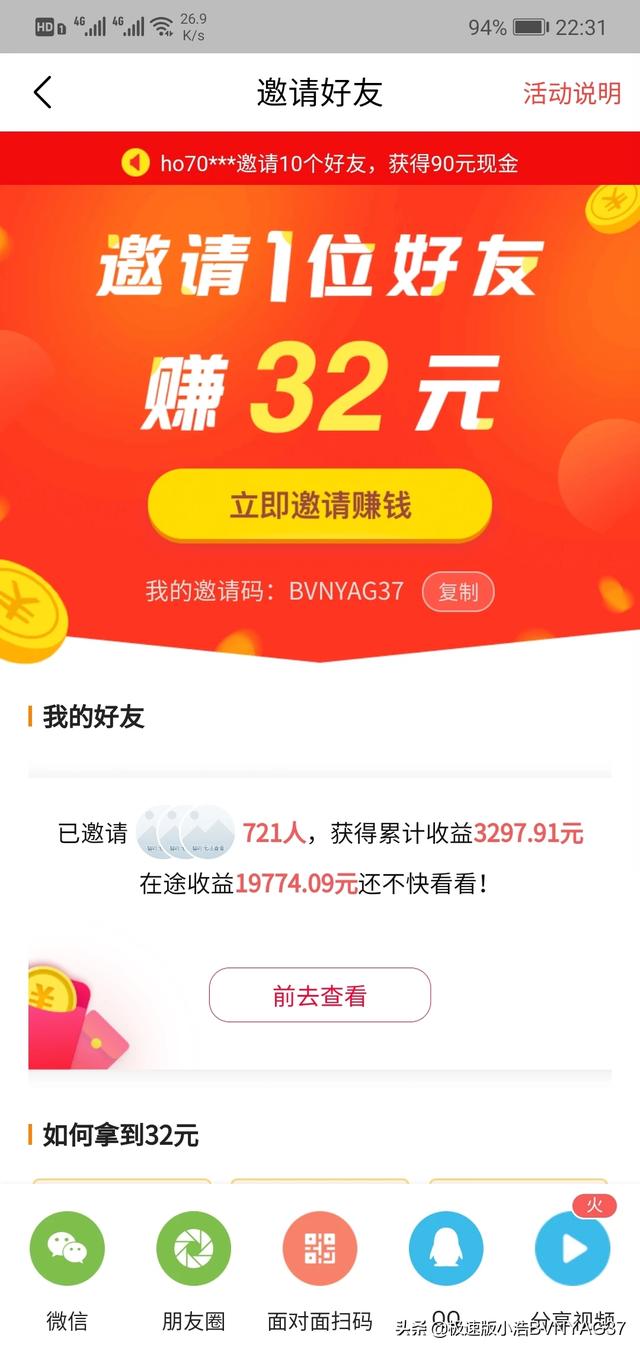Go back using the top-left arrow
This screenshot has width=640, height=1351.
pos(42,93)
